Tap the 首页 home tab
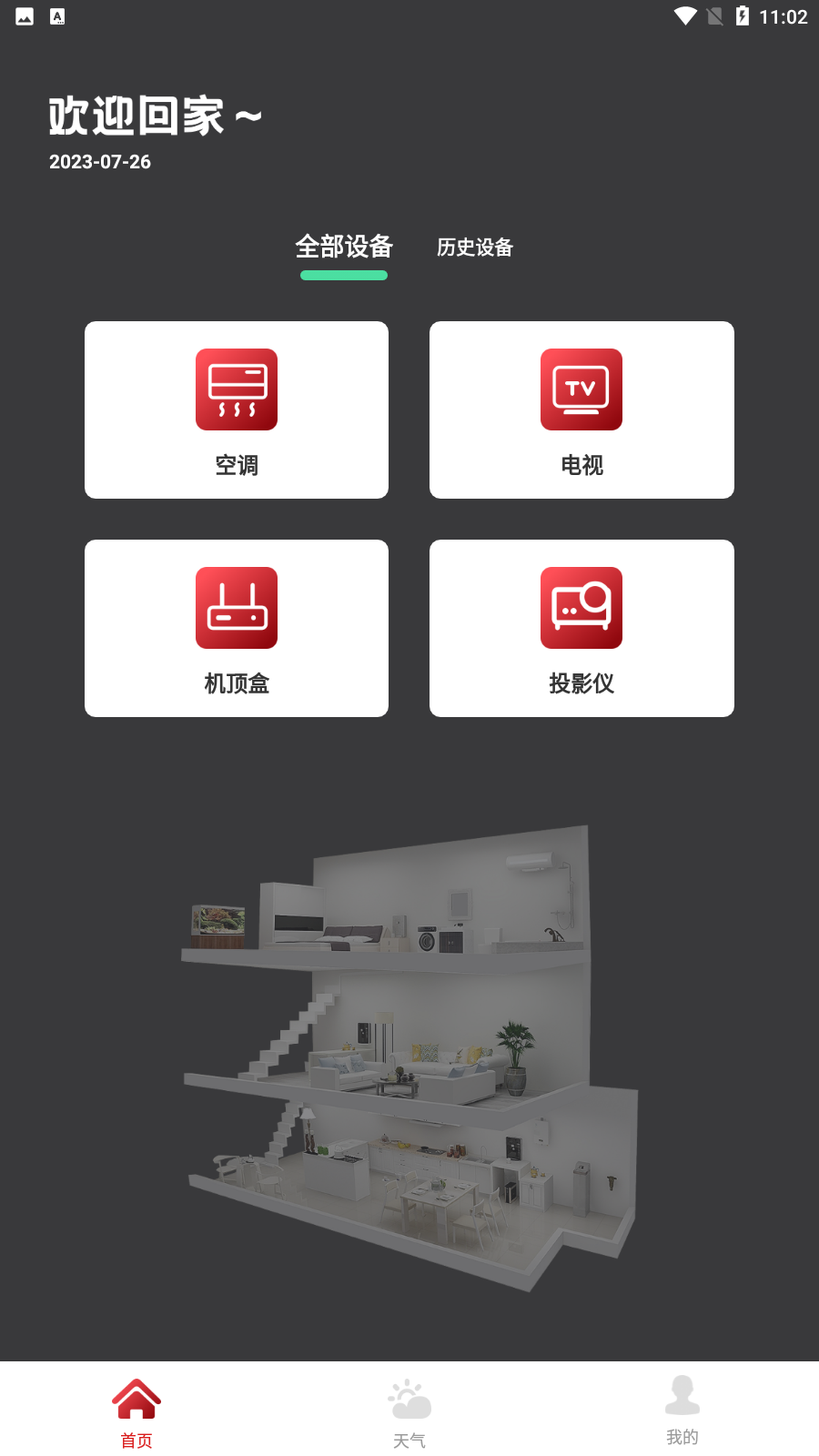This screenshot has width=819, height=1456. [x=136, y=1411]
